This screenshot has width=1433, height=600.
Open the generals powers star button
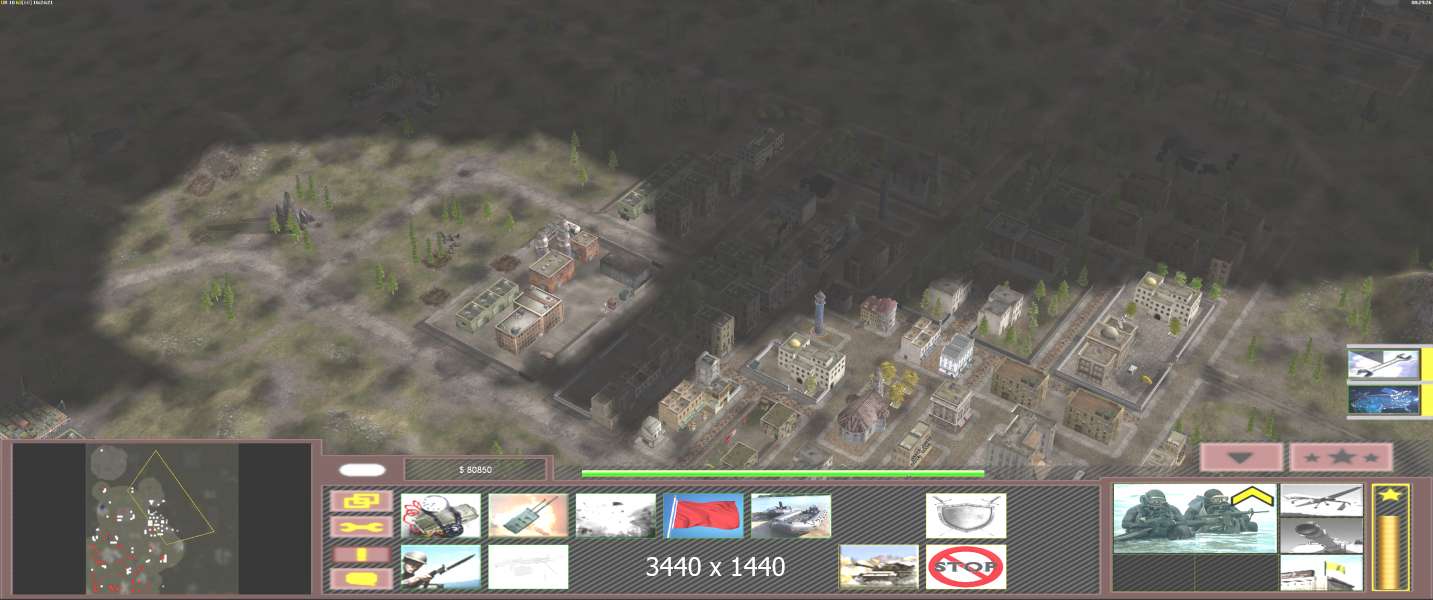coord(1340,458)
